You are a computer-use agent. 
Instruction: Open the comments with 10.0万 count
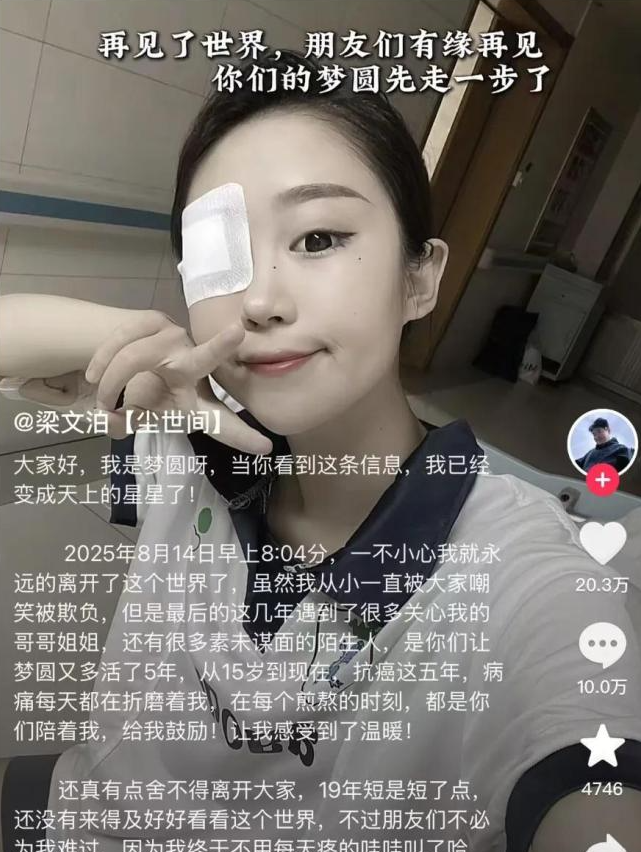tap(602, 645)
